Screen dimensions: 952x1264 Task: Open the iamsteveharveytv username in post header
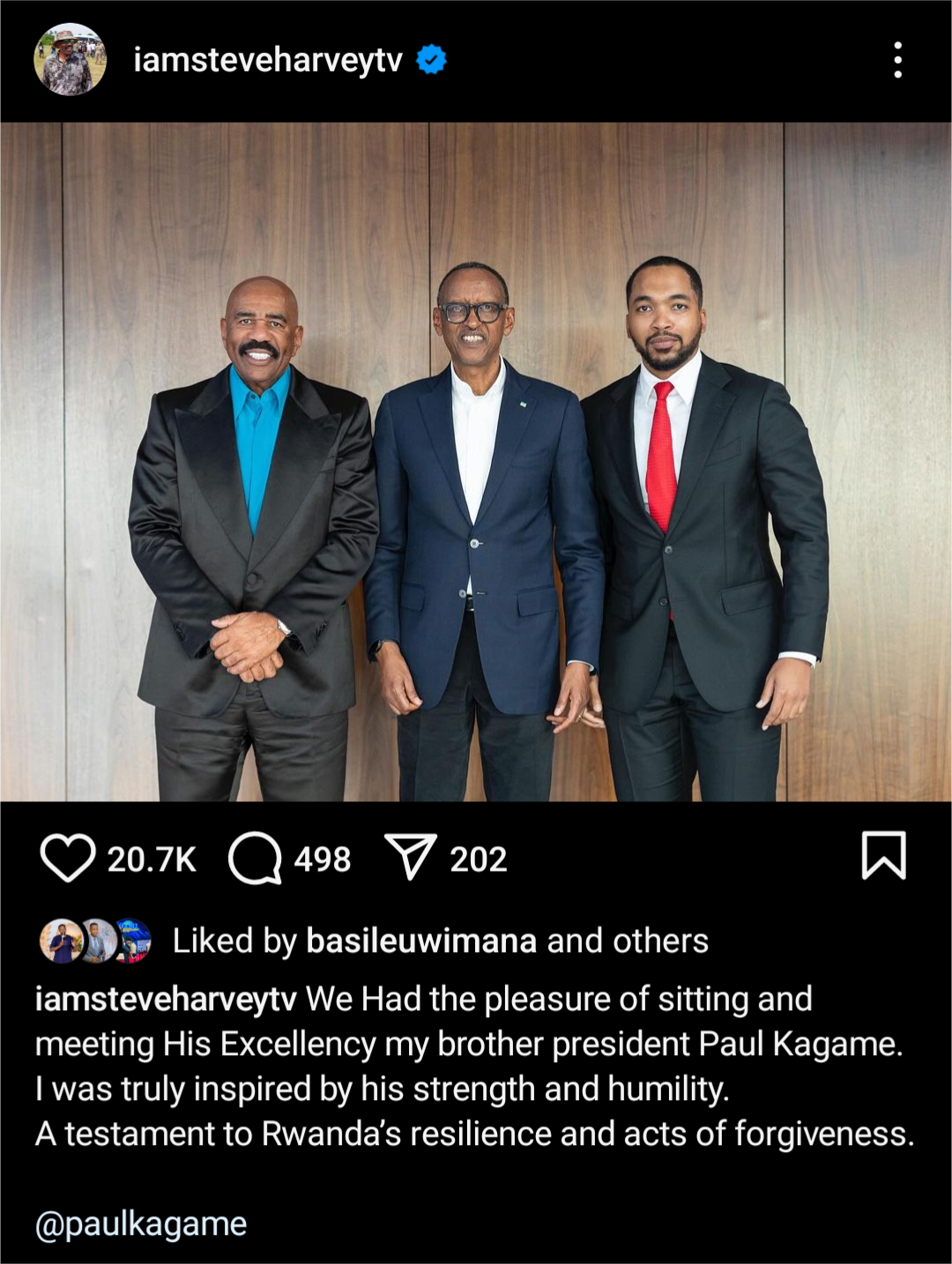point(267,60)
